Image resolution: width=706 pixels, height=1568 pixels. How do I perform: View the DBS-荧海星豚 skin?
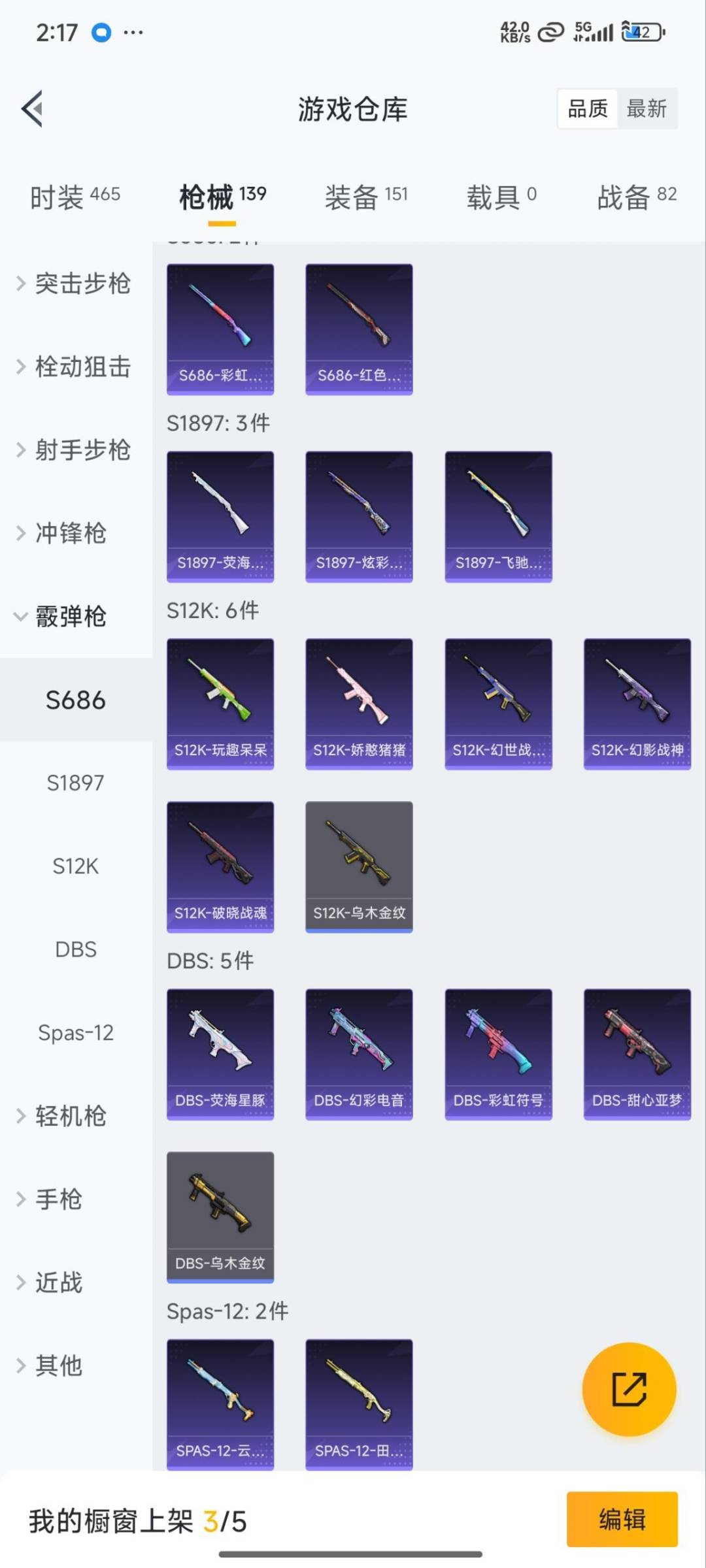[x=220, y=1054]
